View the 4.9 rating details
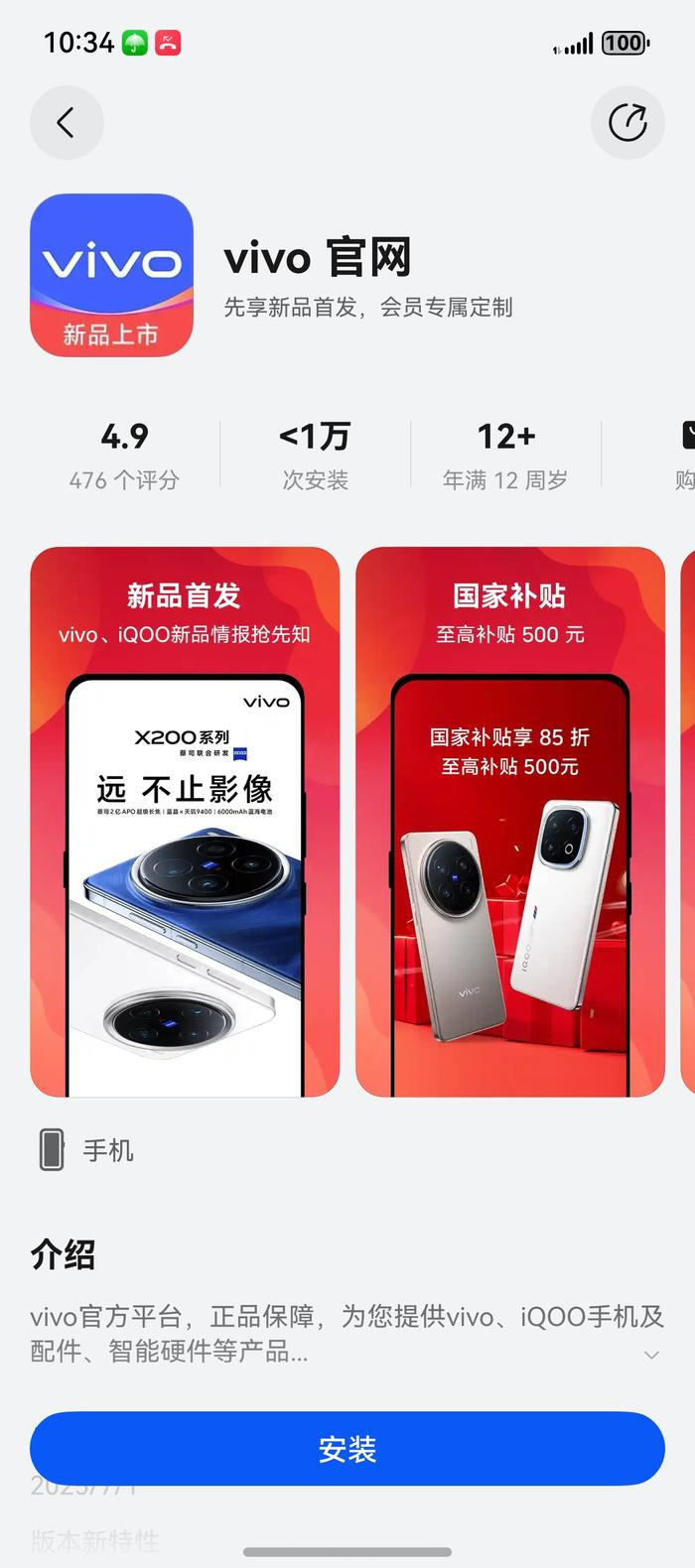Screen dimensions: 695x1568 pyautogui.click(x=124, y=455)
